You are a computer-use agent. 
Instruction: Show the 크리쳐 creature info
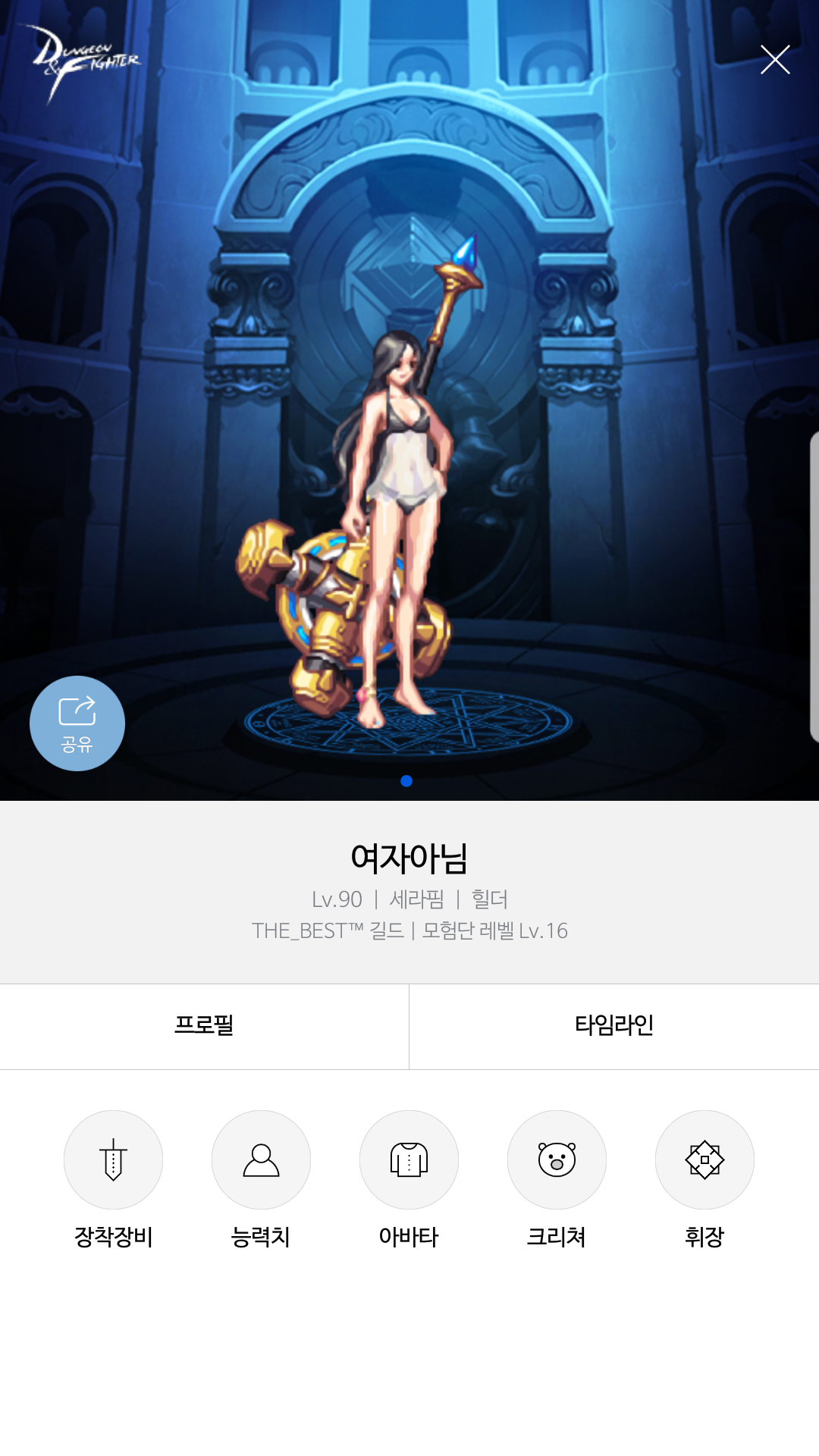[557, 1160]
